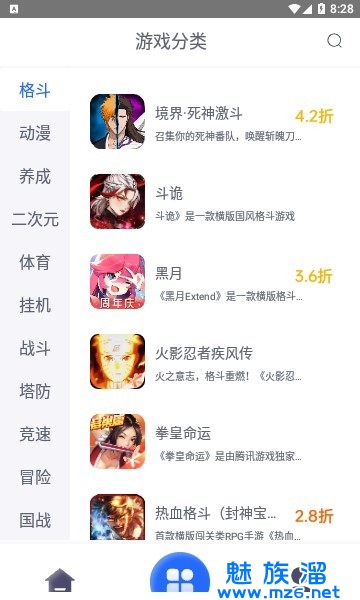Switch to the 国战 category
Screen dimensions: 360x600
point(35,520)
